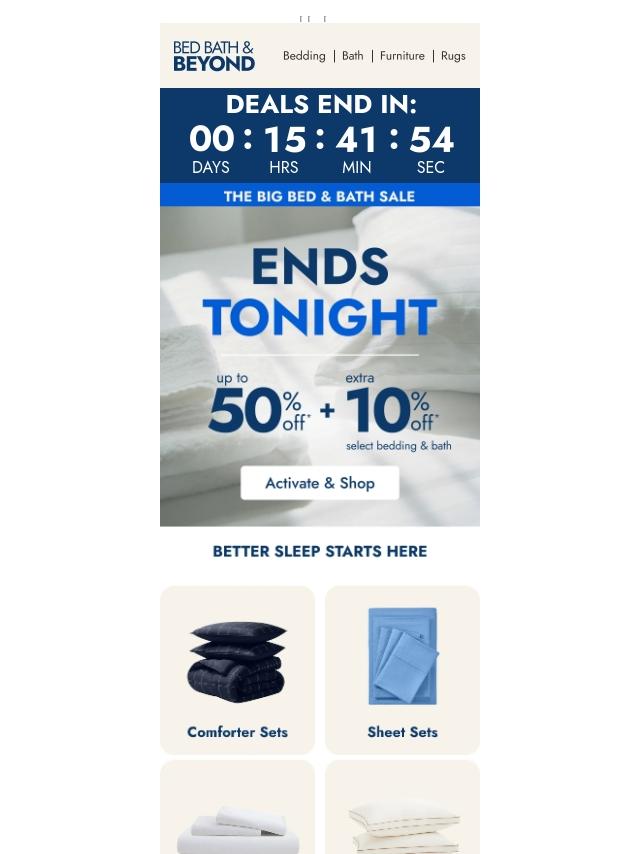Tap the Big Bed & Bath Sale banner
The image size is (640, 854).
(x=320, y=196)
